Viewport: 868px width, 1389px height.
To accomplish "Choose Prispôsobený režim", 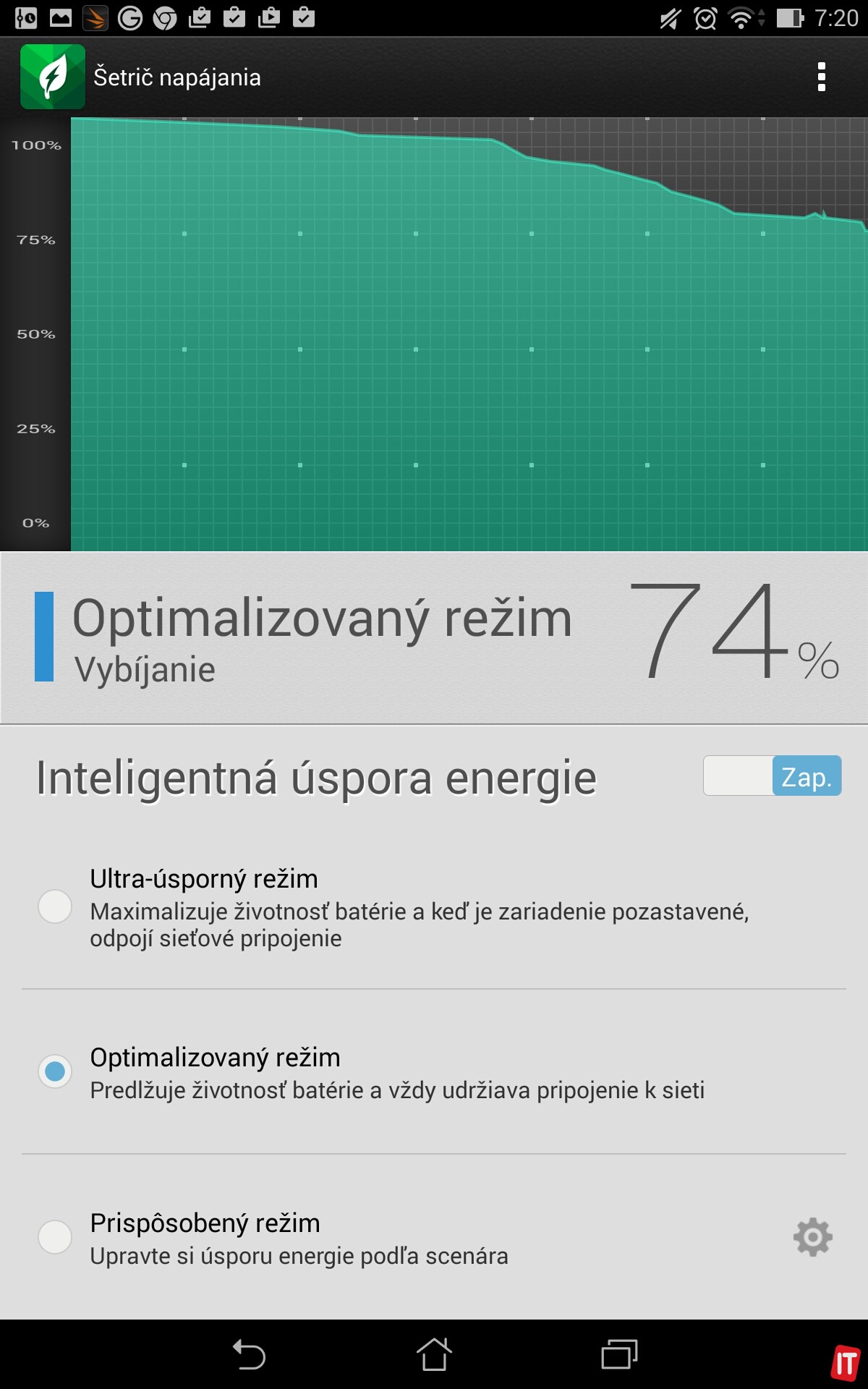I will tap(55, 1237).
